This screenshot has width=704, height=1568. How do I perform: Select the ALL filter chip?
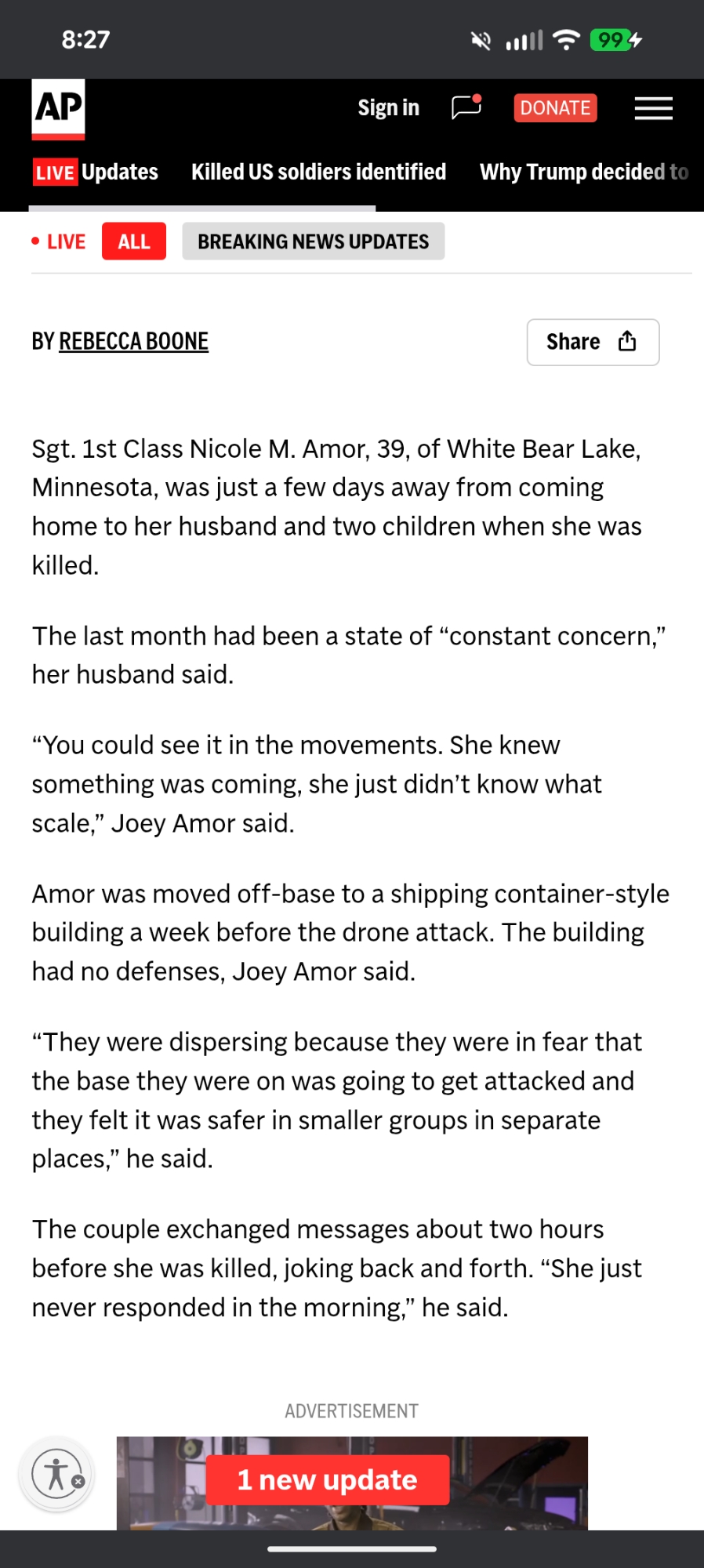point(134,241)
